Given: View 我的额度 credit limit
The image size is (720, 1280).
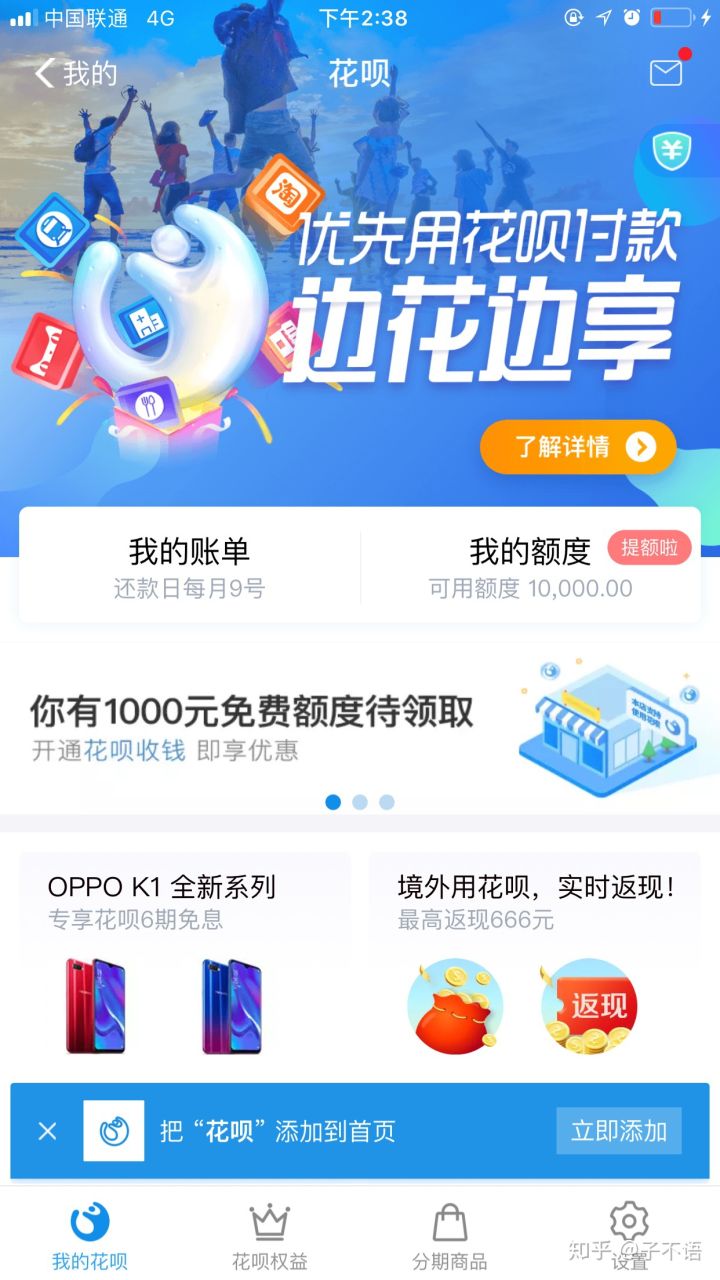Looking at the screenshot, I should tap(530, 566).
